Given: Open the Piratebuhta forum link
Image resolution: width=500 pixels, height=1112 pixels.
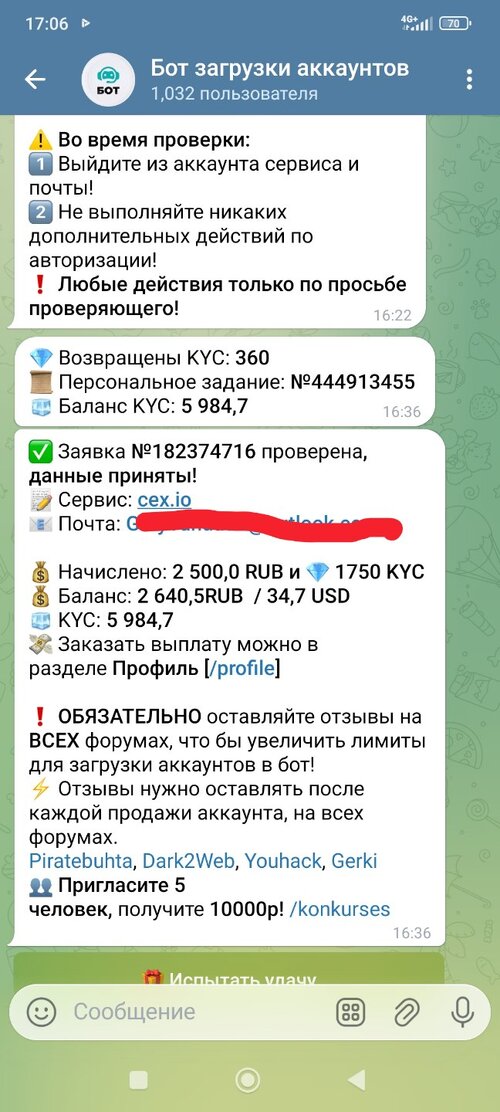Looking at the screenshot, I should [x=80, y=861].
